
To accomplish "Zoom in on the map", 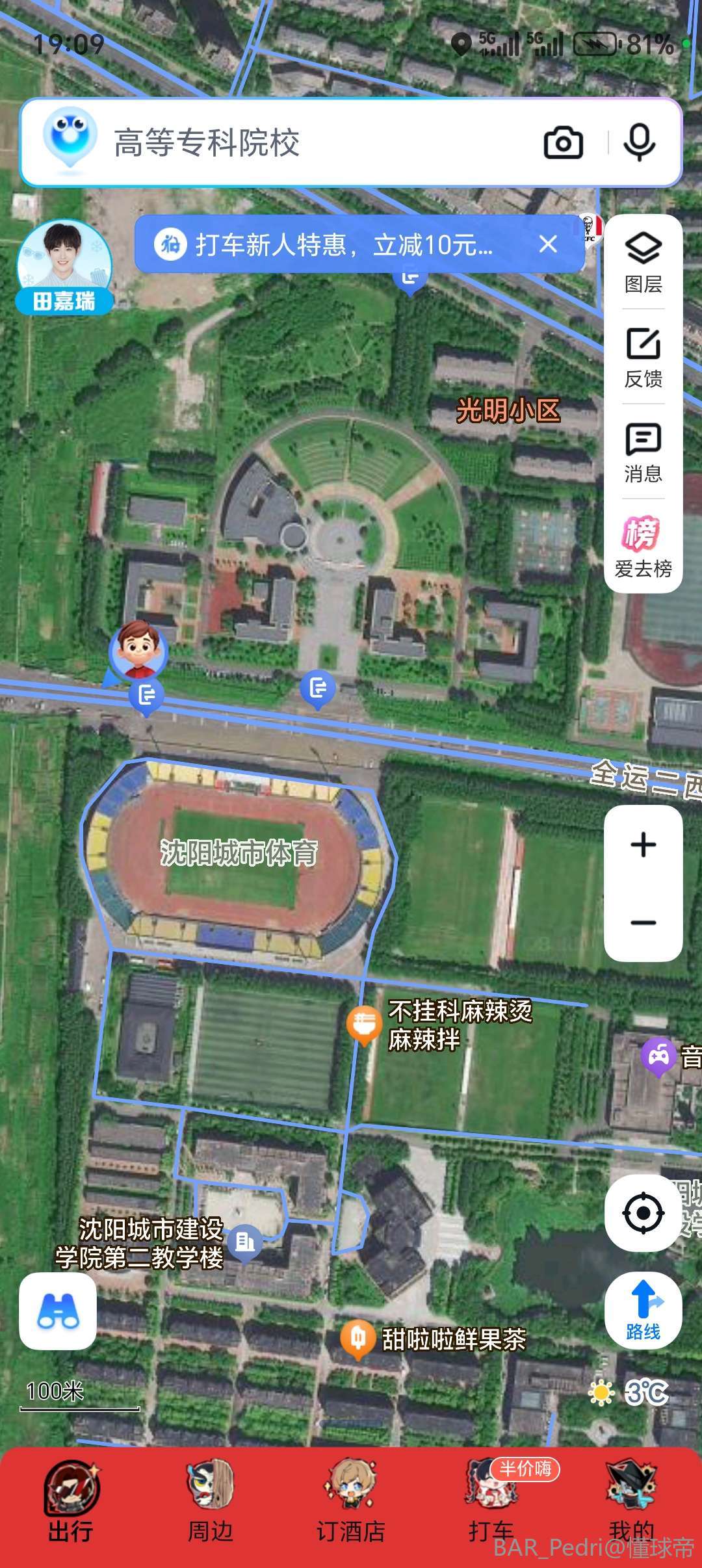I will point(643,844).
